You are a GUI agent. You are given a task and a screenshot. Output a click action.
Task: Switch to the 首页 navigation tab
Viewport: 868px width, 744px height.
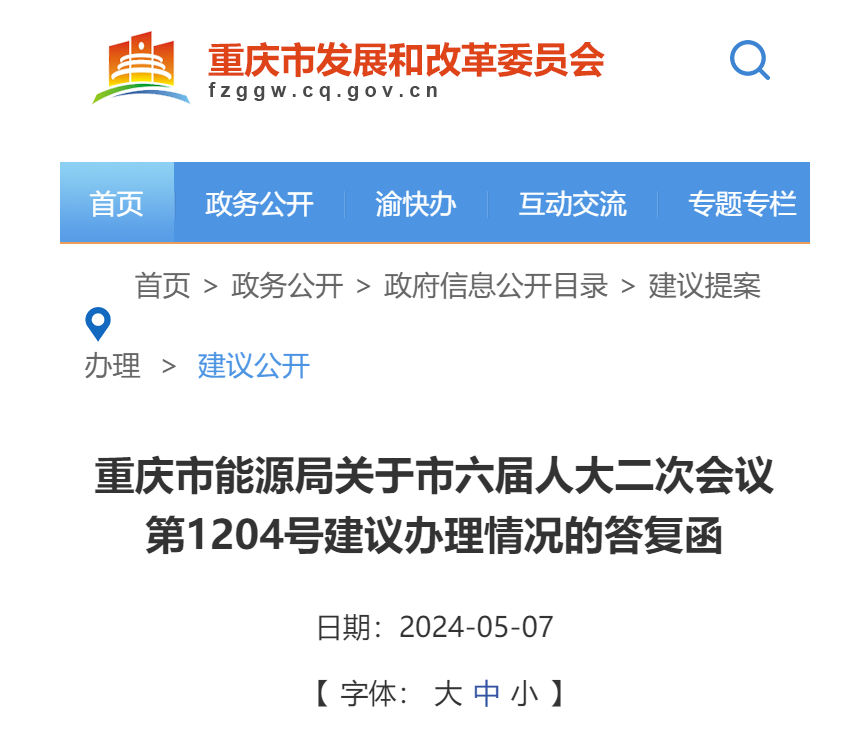117,204
